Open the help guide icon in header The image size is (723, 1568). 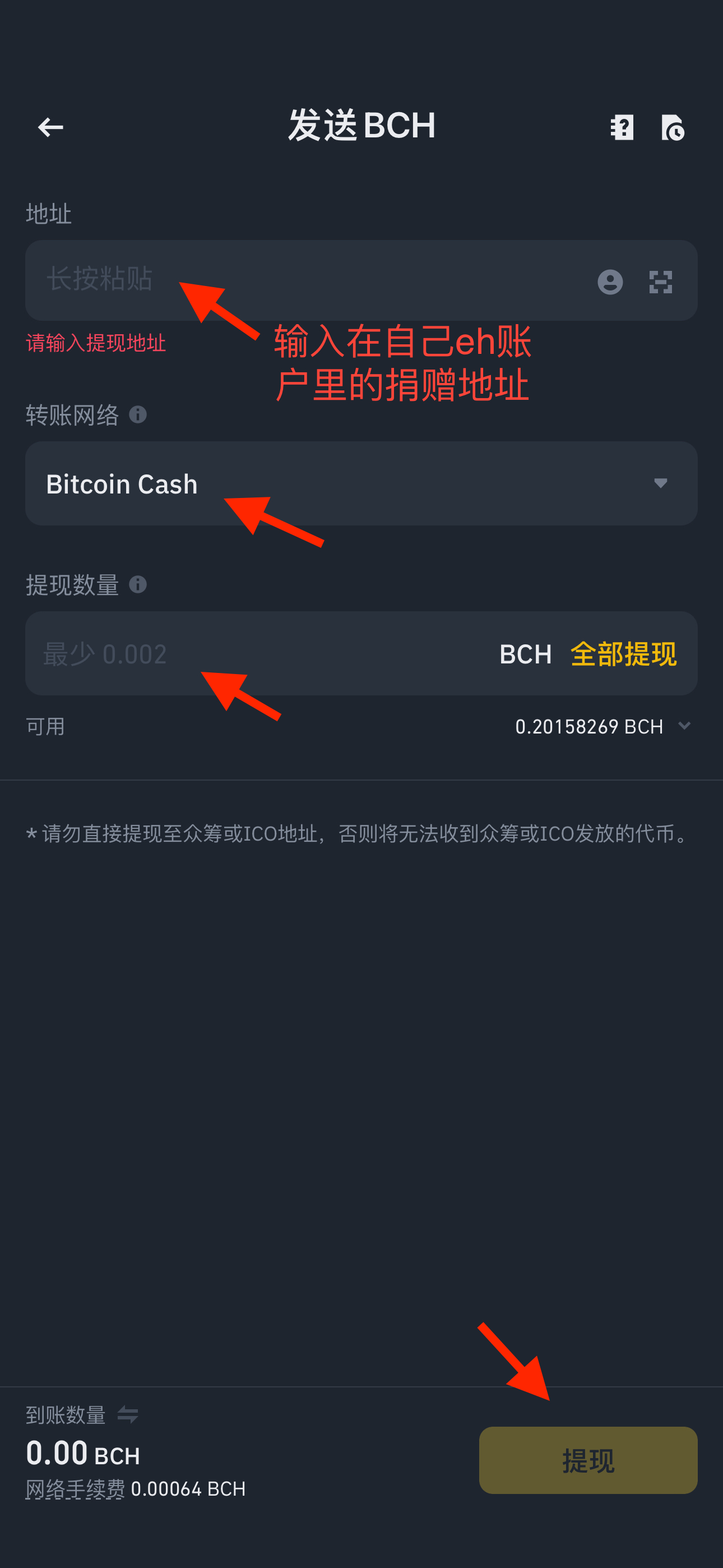coord(622,127)
